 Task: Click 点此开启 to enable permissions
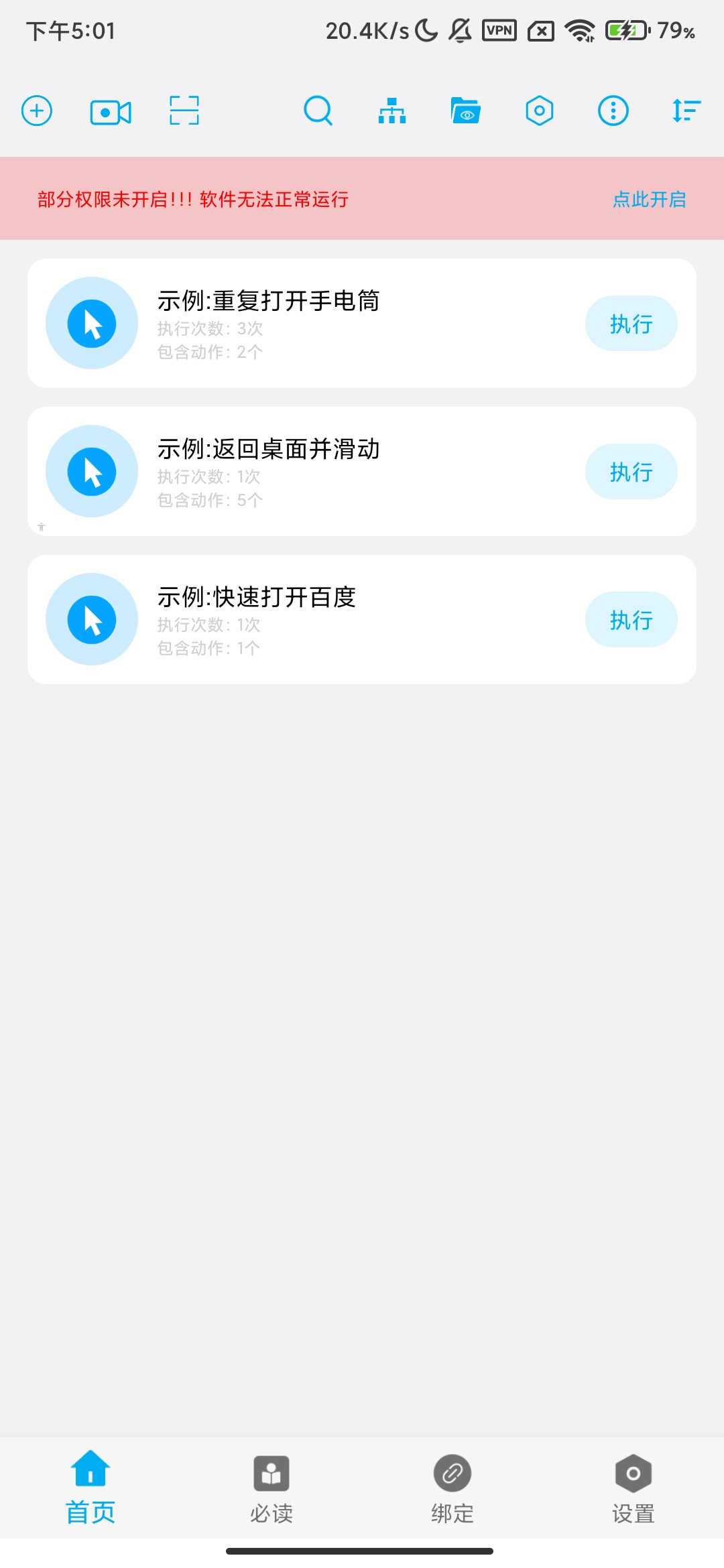coord(649,199)
